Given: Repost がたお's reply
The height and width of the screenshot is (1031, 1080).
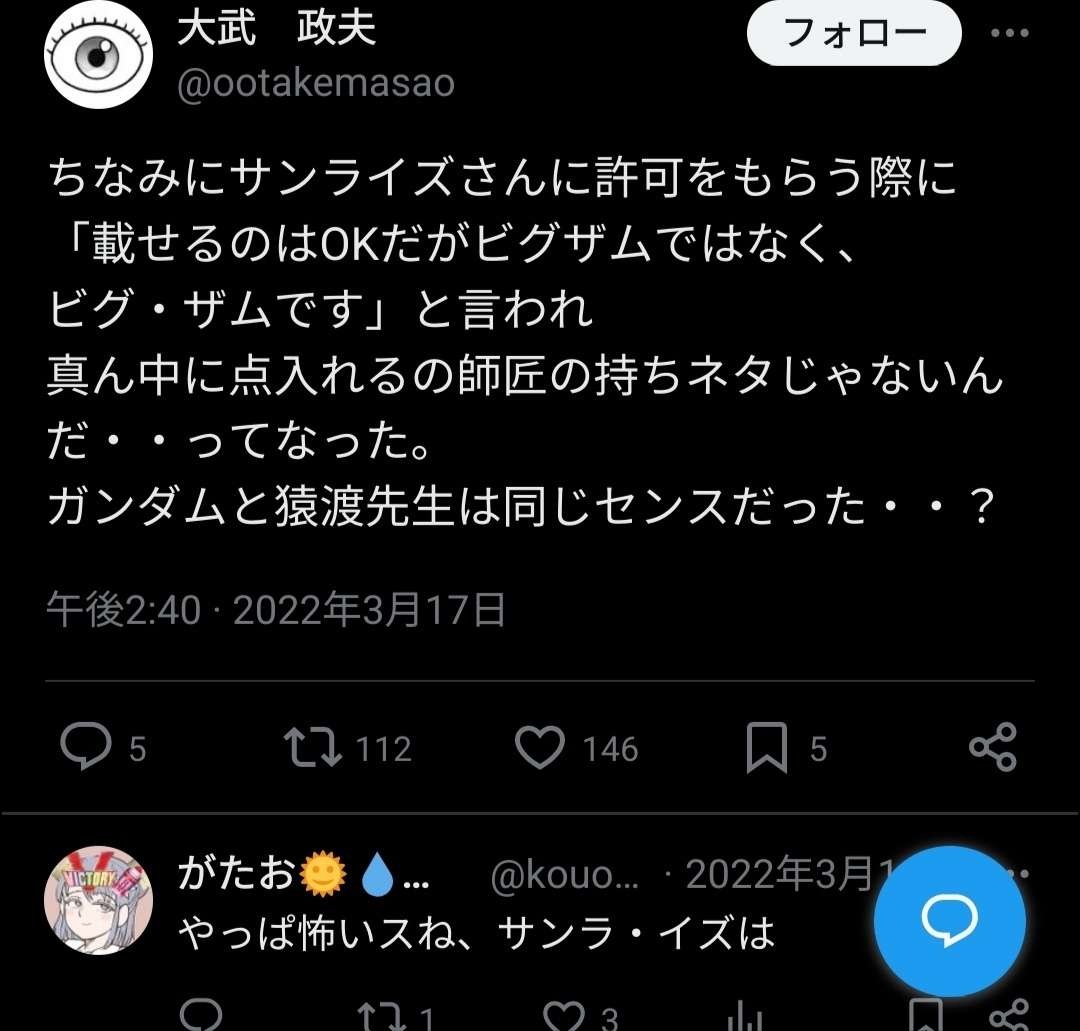Looking at the screenshot, I should (x=381, y=1018).
